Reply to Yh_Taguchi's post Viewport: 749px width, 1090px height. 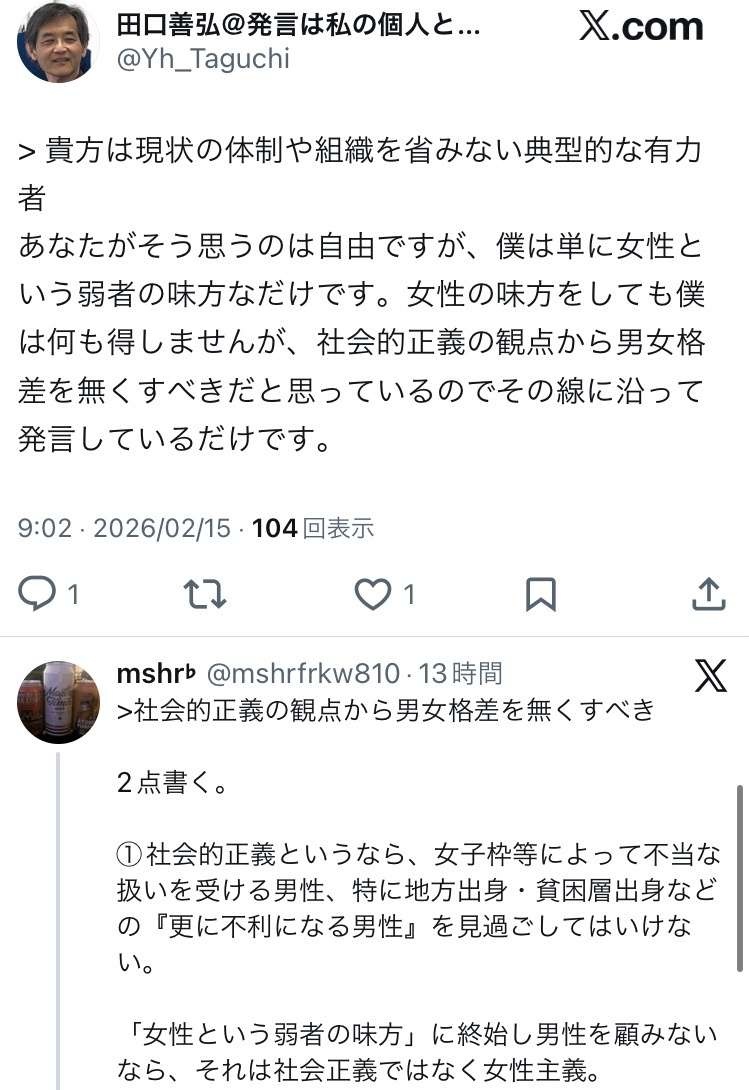38,595
